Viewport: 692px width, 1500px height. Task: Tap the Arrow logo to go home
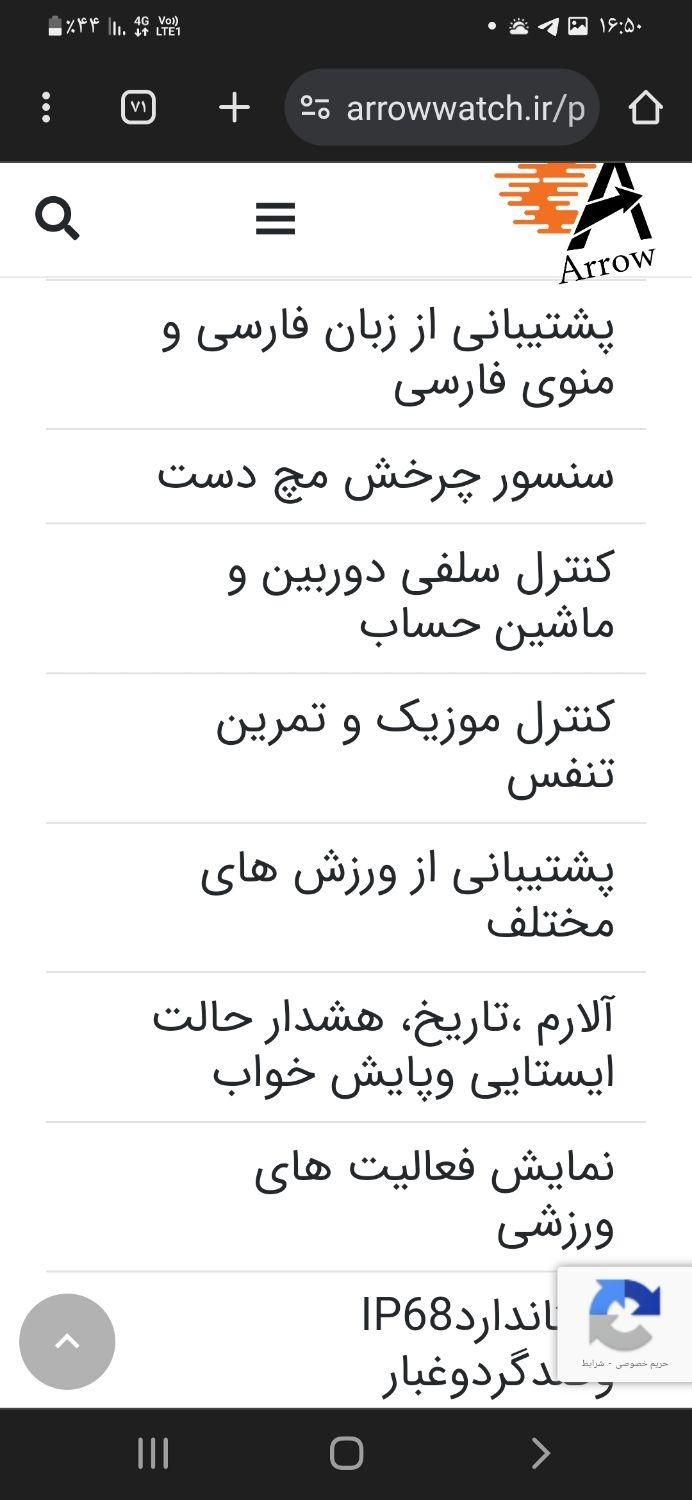578,221
